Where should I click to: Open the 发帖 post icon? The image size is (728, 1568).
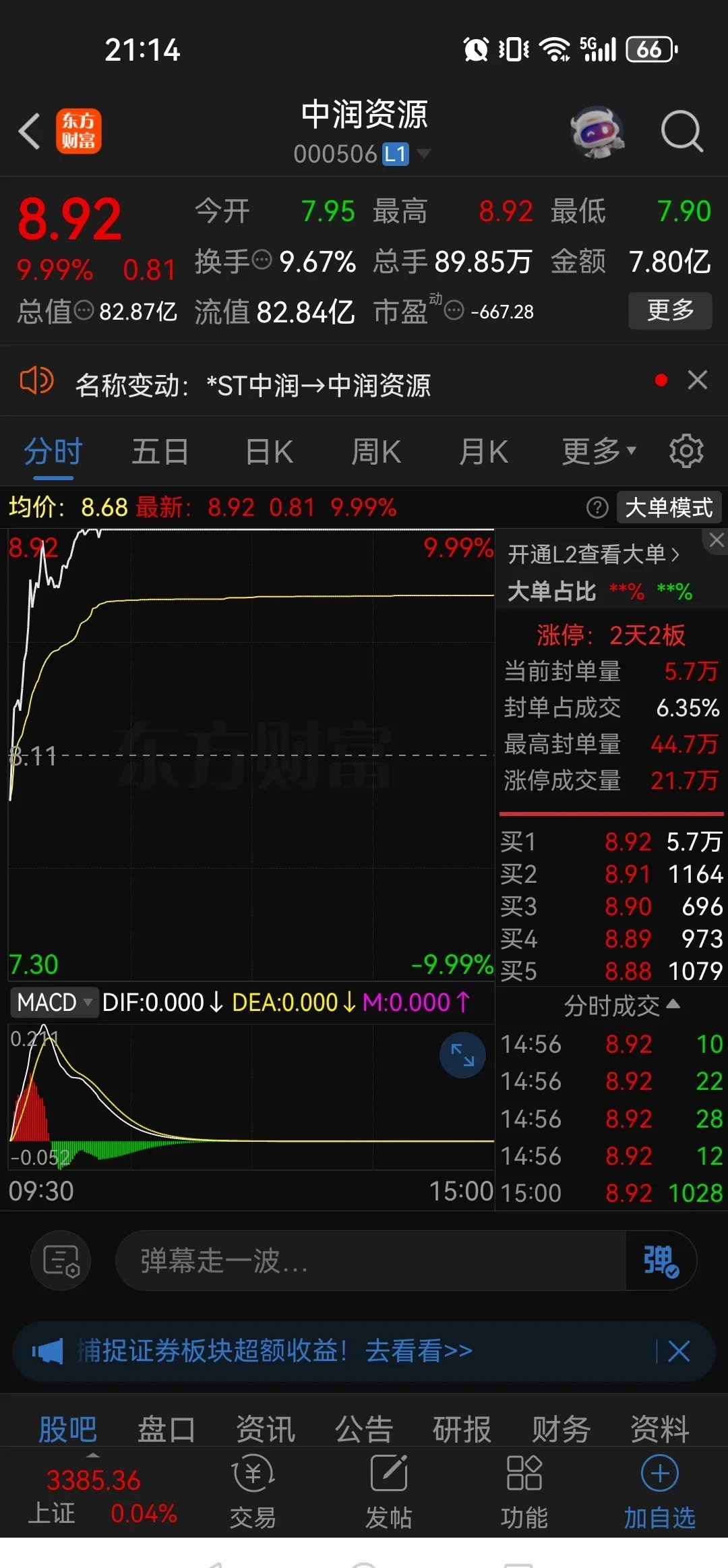(x=388, y=1494)
